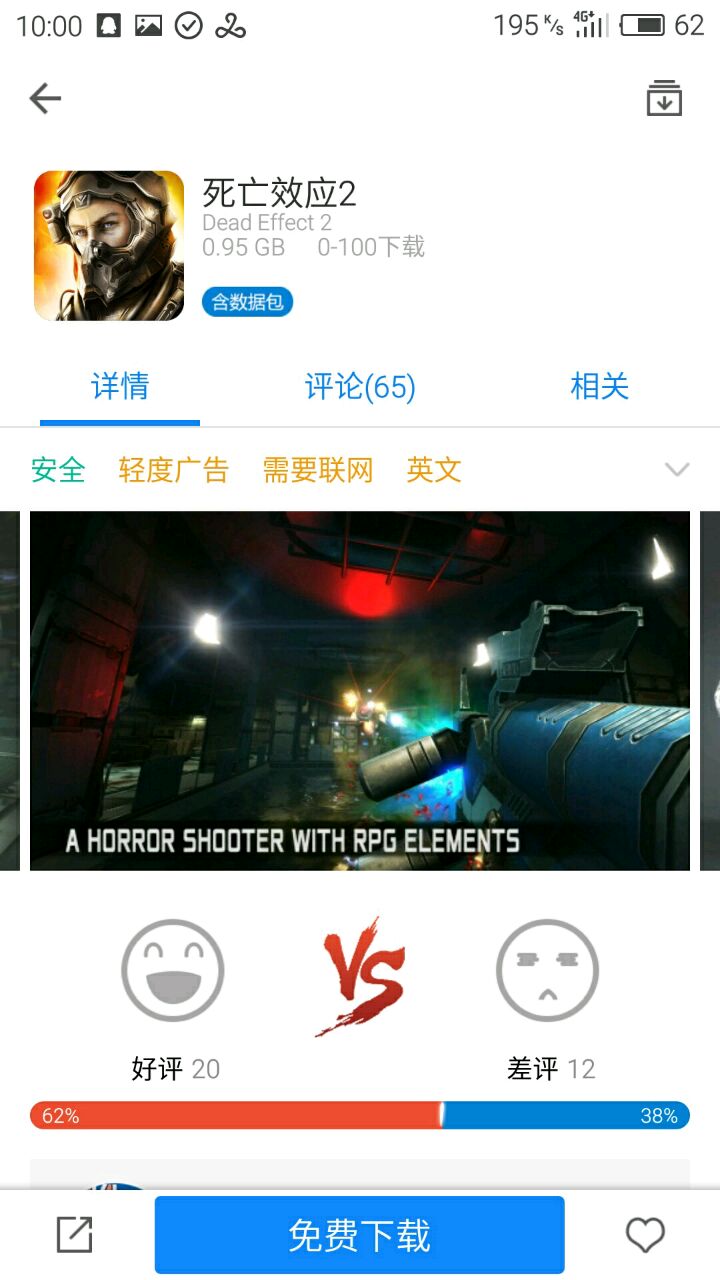Viewport: 720px width, 1280px height.
Task: Select the 详情 tab
Action: tap(120, 387)
